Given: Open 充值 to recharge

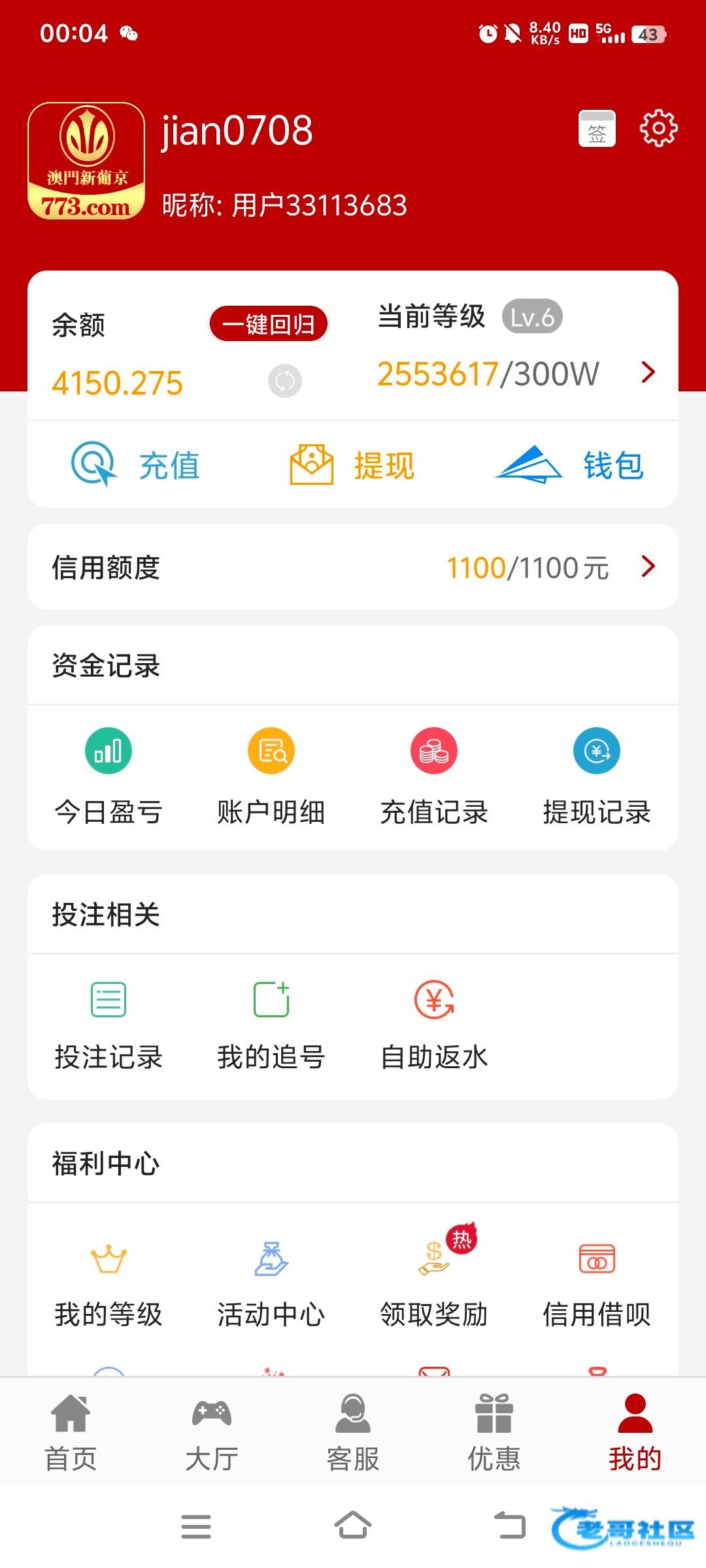Looking at the screenshot, I should pyautogui.click(x=136, y=466).
